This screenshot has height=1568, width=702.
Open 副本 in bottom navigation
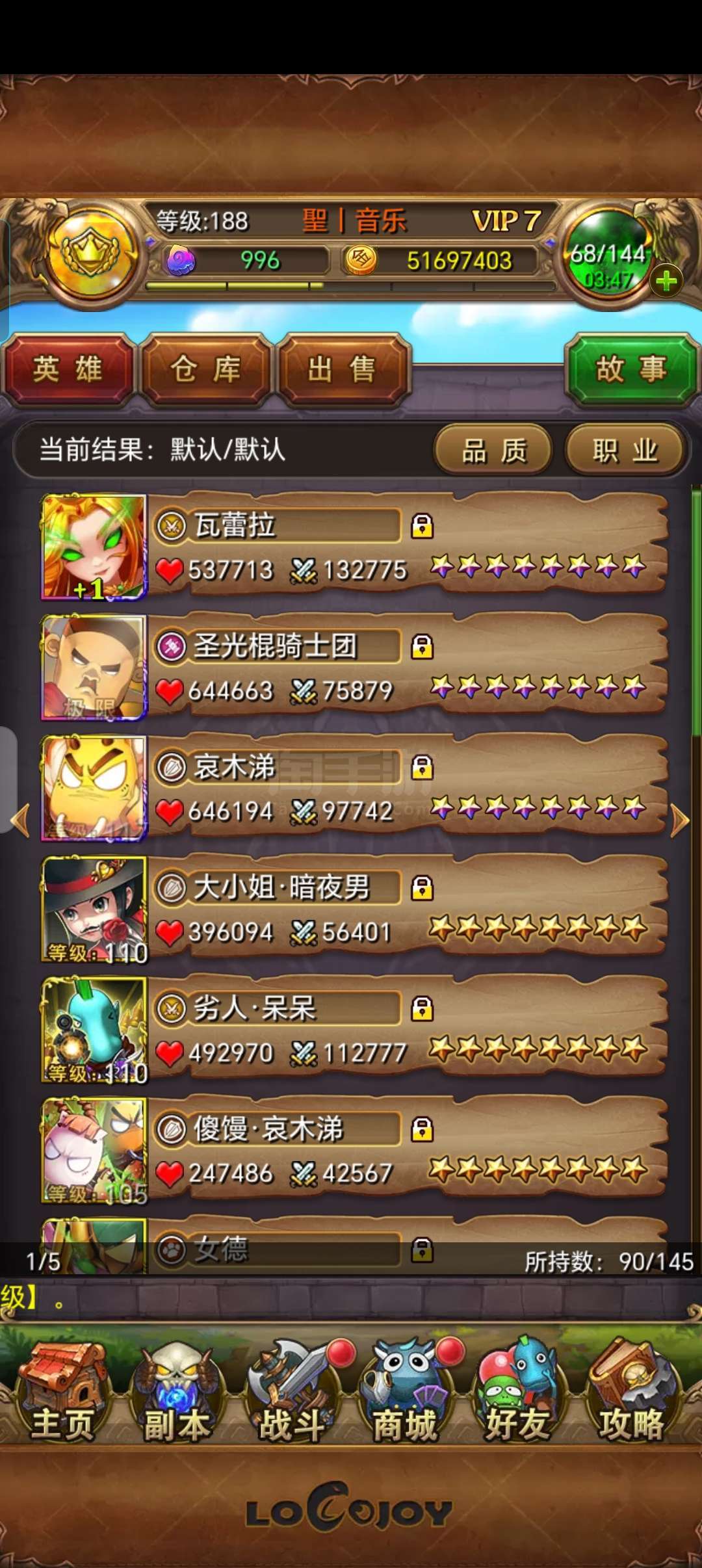tap(177, 1391)
